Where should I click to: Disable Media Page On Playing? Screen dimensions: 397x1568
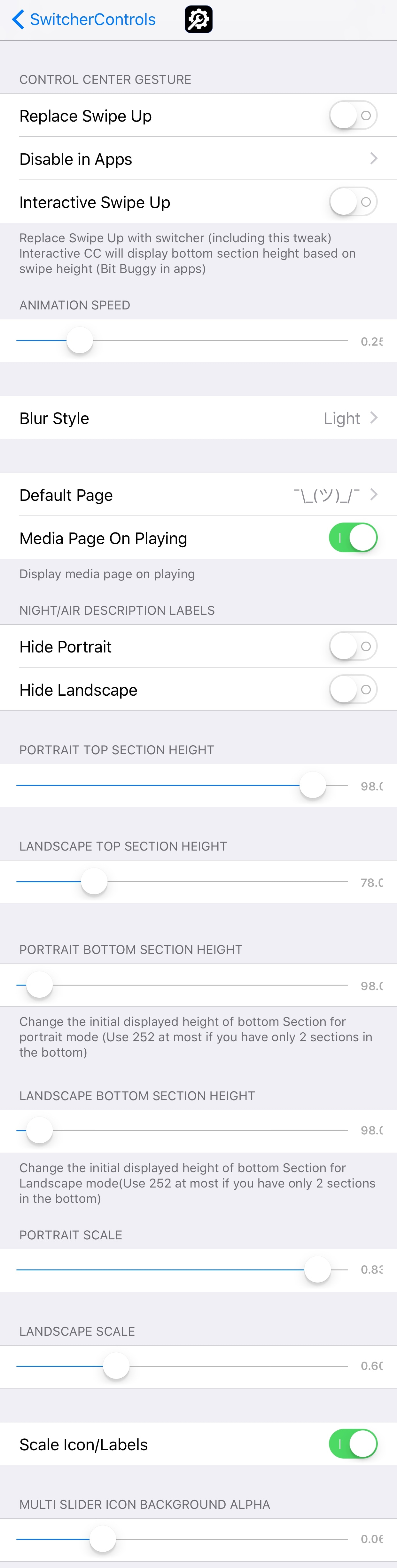(x=353, y=538)
